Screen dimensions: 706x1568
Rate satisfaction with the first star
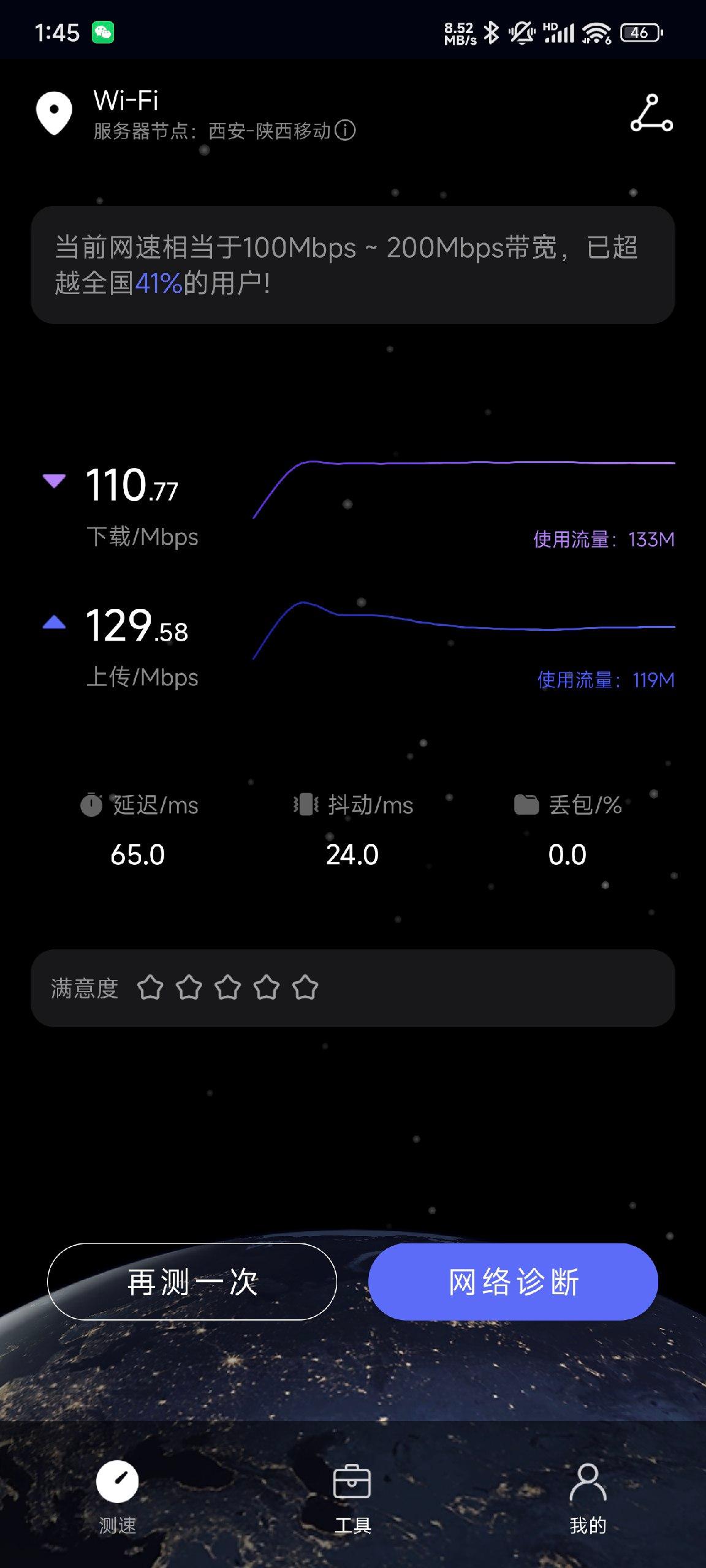(150, 988)
